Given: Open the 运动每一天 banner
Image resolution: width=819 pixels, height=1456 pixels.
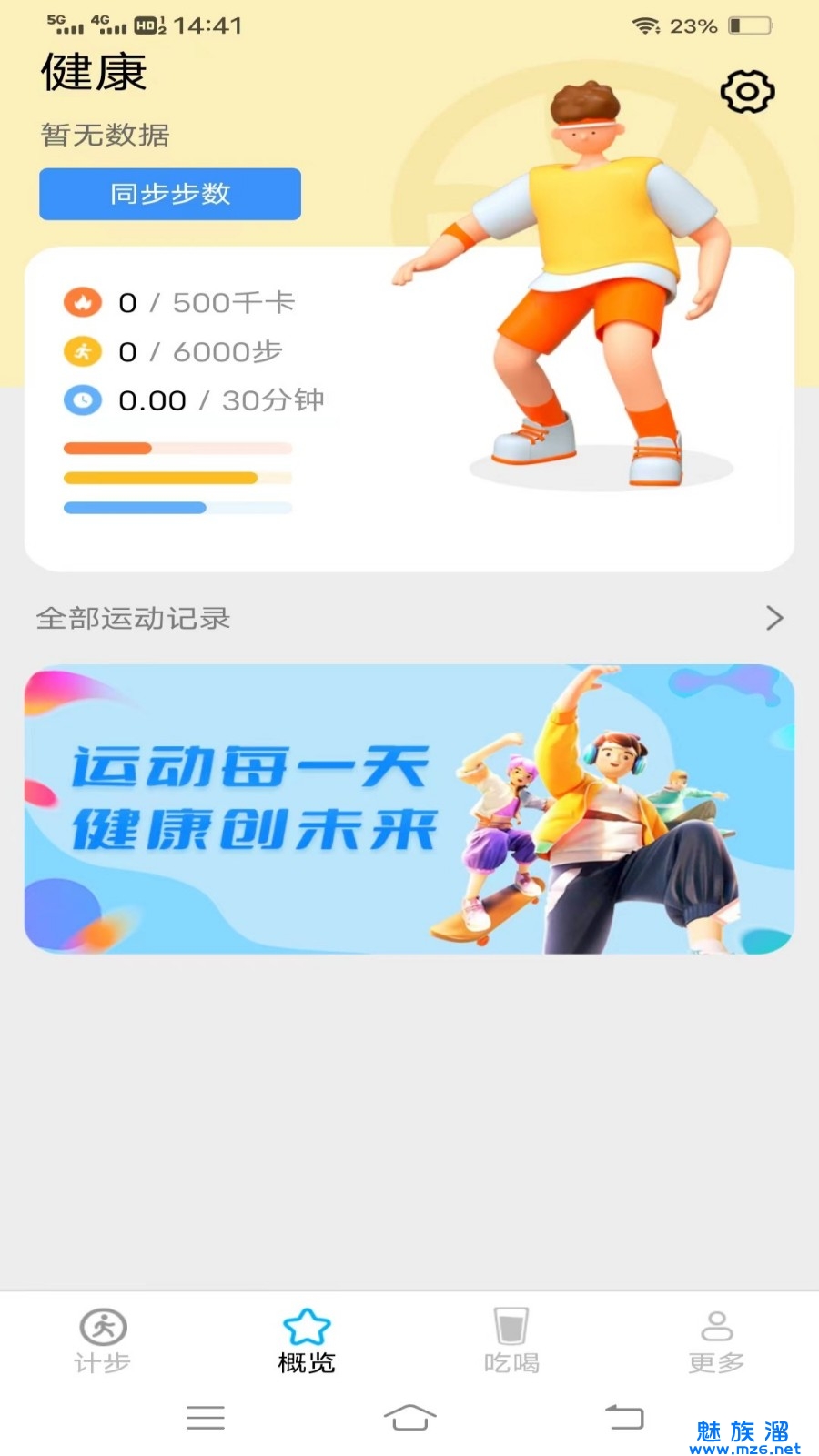Looking at the screenshot, I should [x=409, y=809].
